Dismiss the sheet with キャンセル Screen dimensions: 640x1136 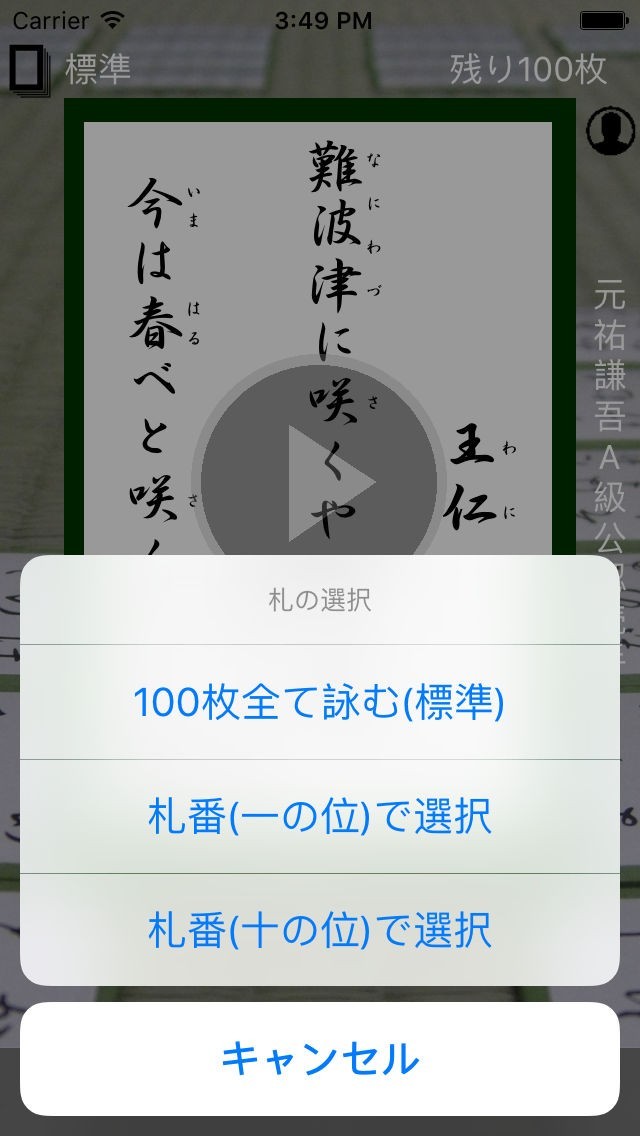pos(320,1058)
